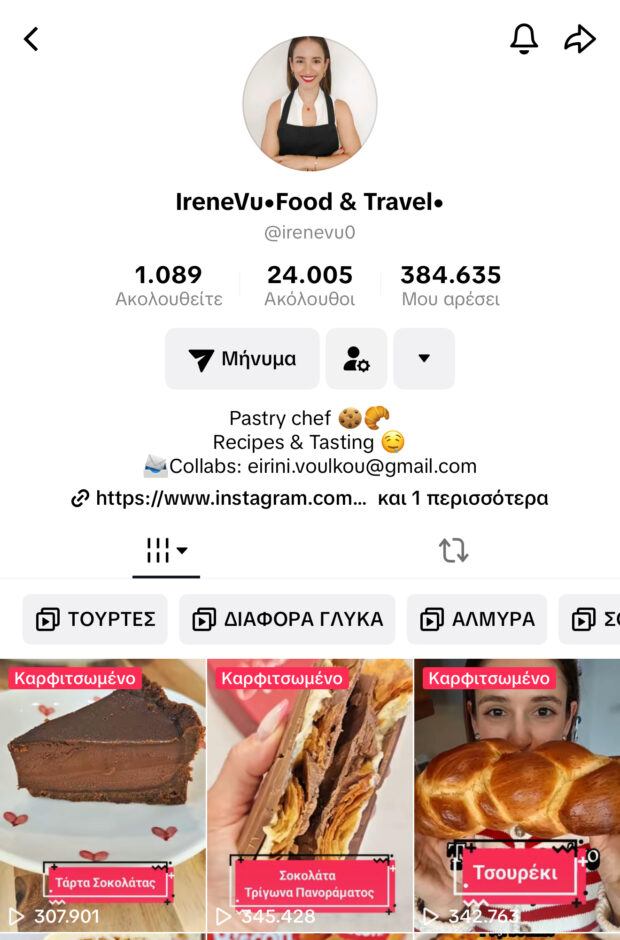
Task: Open the follow settings person icon button
Action: click(x=356, y=359)
